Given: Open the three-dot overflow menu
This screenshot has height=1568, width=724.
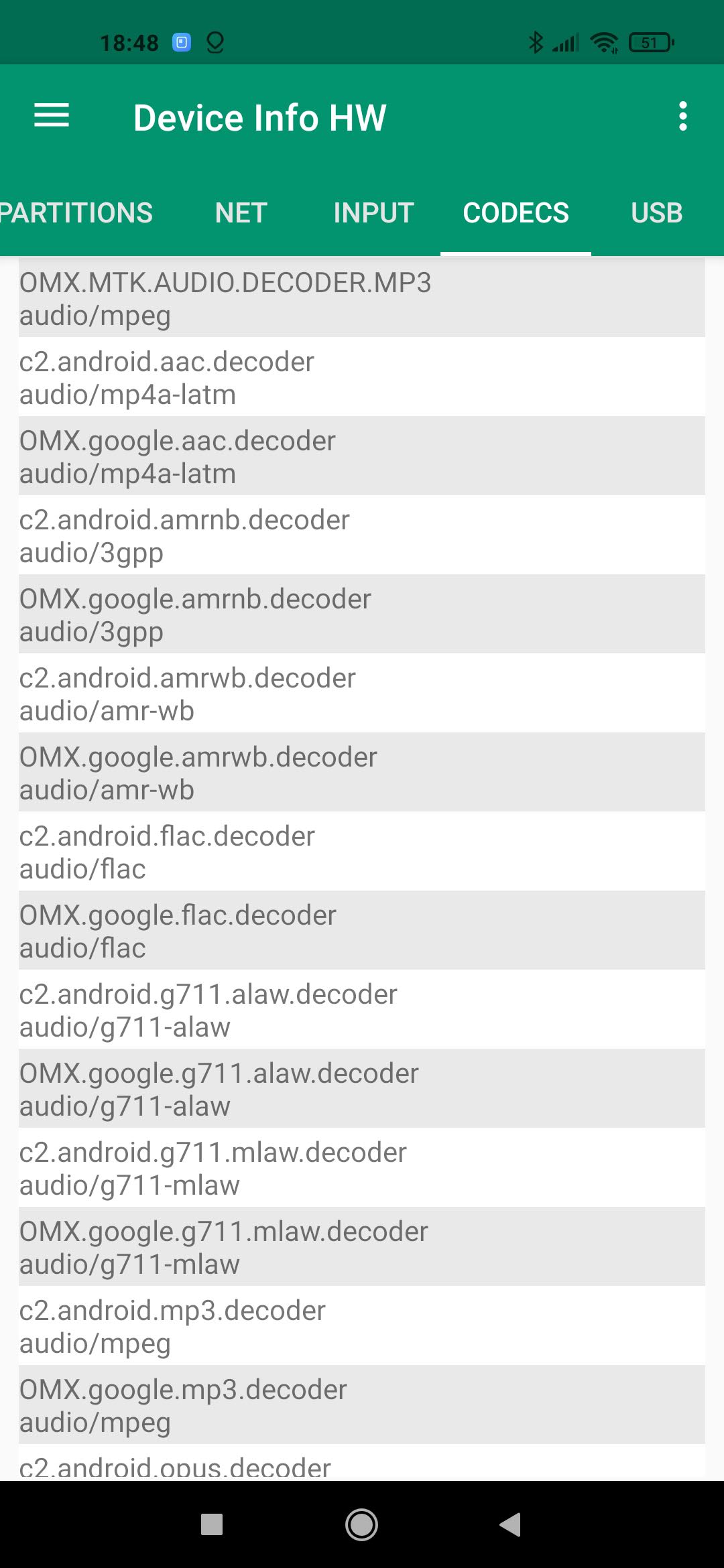Looking at the screenshot, I should (x=682, y=117).
